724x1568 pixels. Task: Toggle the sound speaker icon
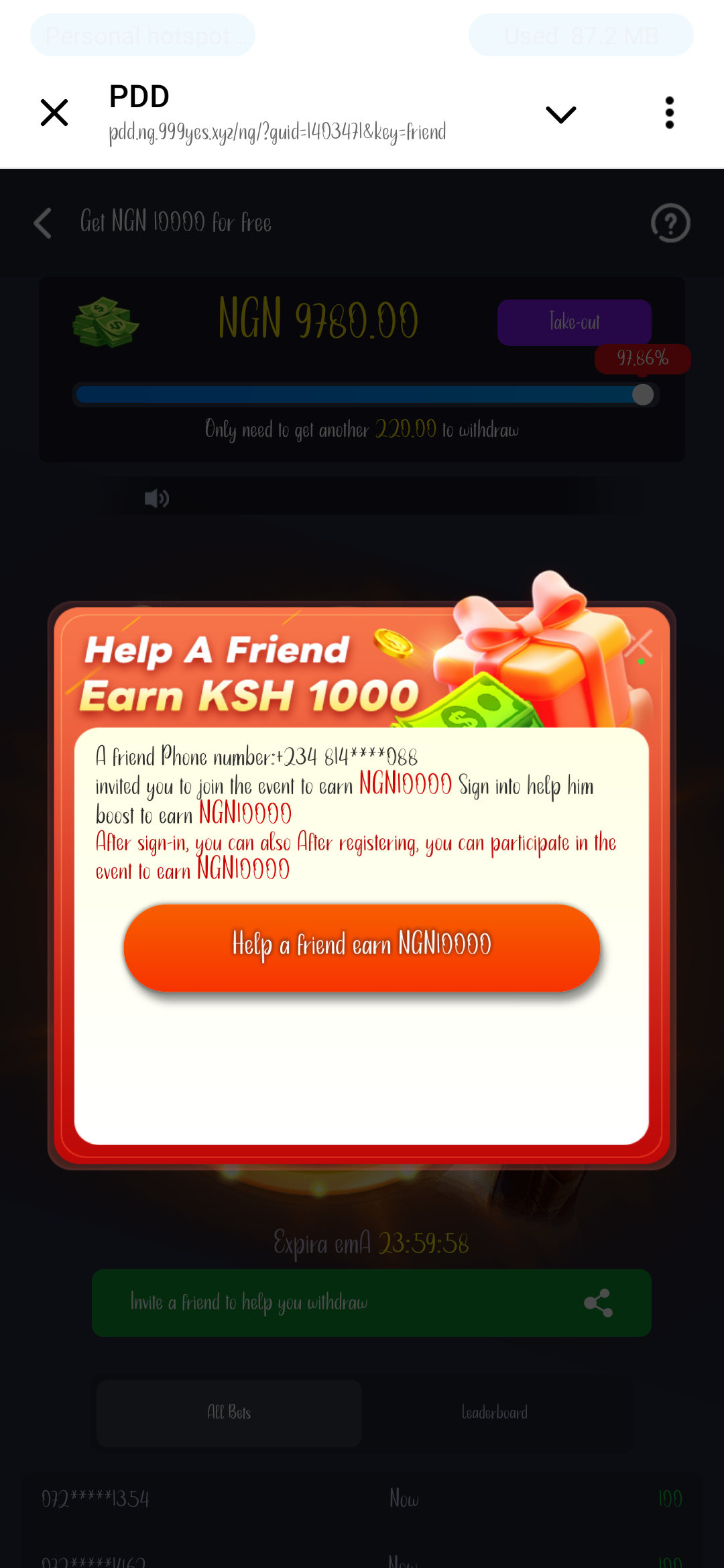tap(157, 499)
